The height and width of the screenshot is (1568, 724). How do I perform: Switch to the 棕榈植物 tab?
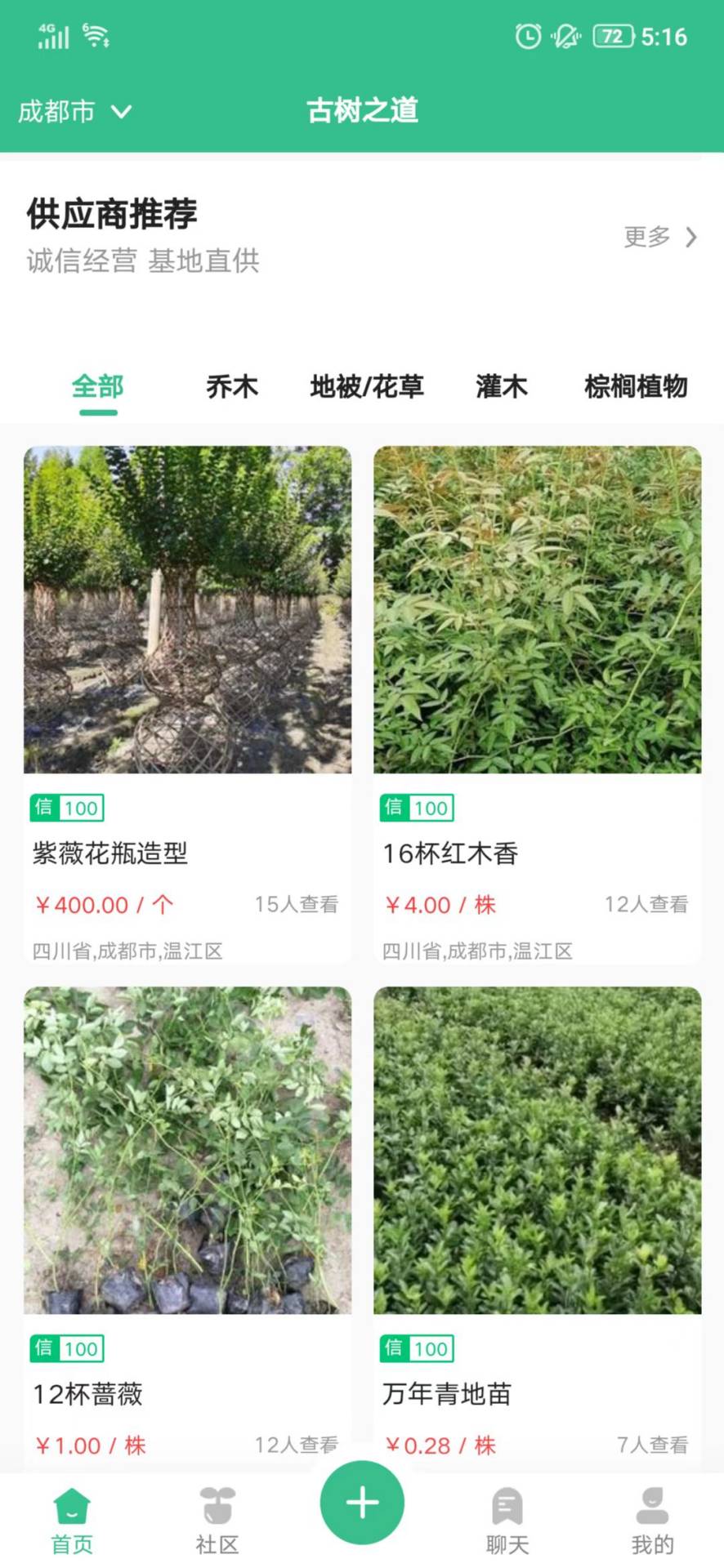click(636, 386)
